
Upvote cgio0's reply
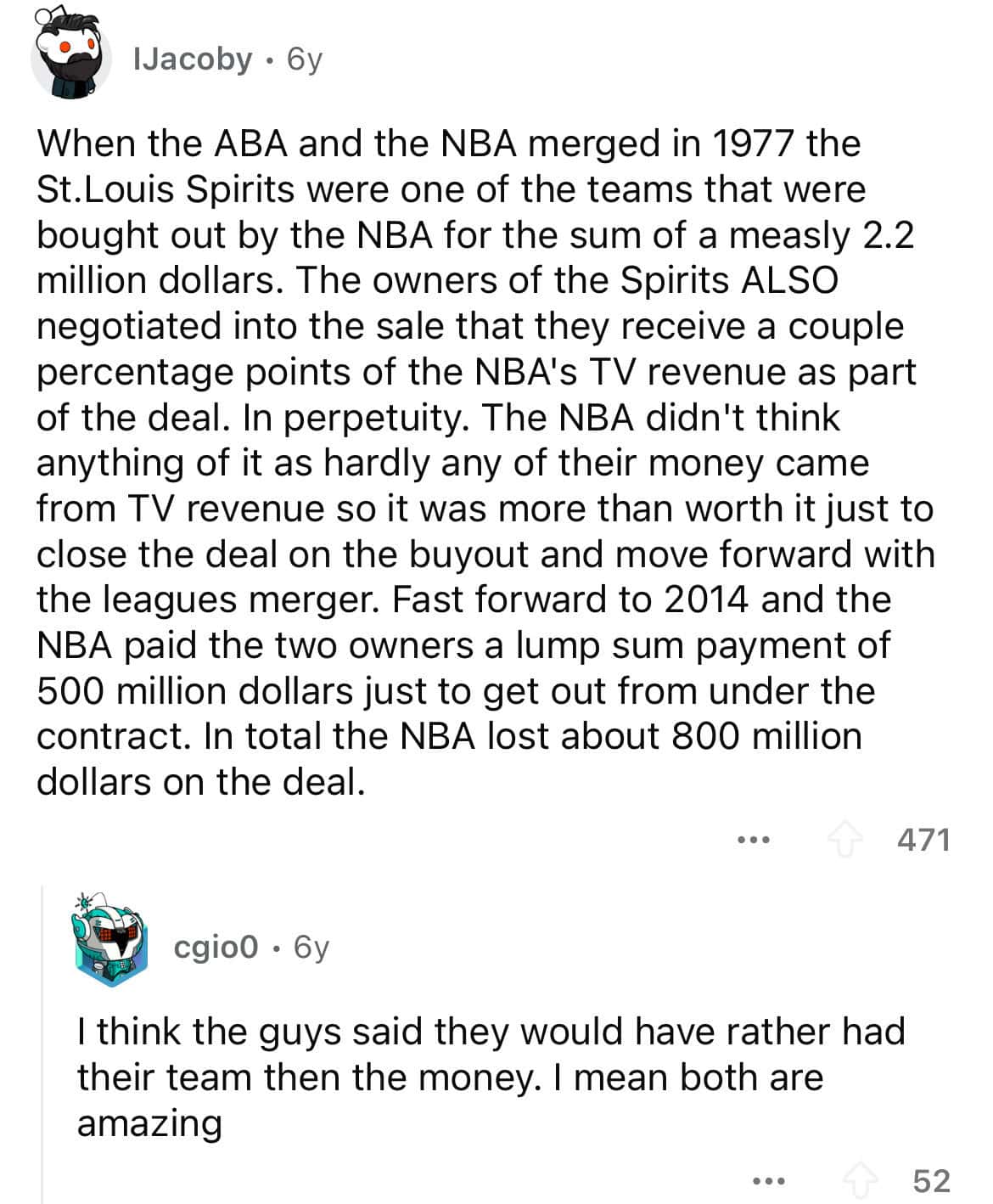click(861, 1180)
